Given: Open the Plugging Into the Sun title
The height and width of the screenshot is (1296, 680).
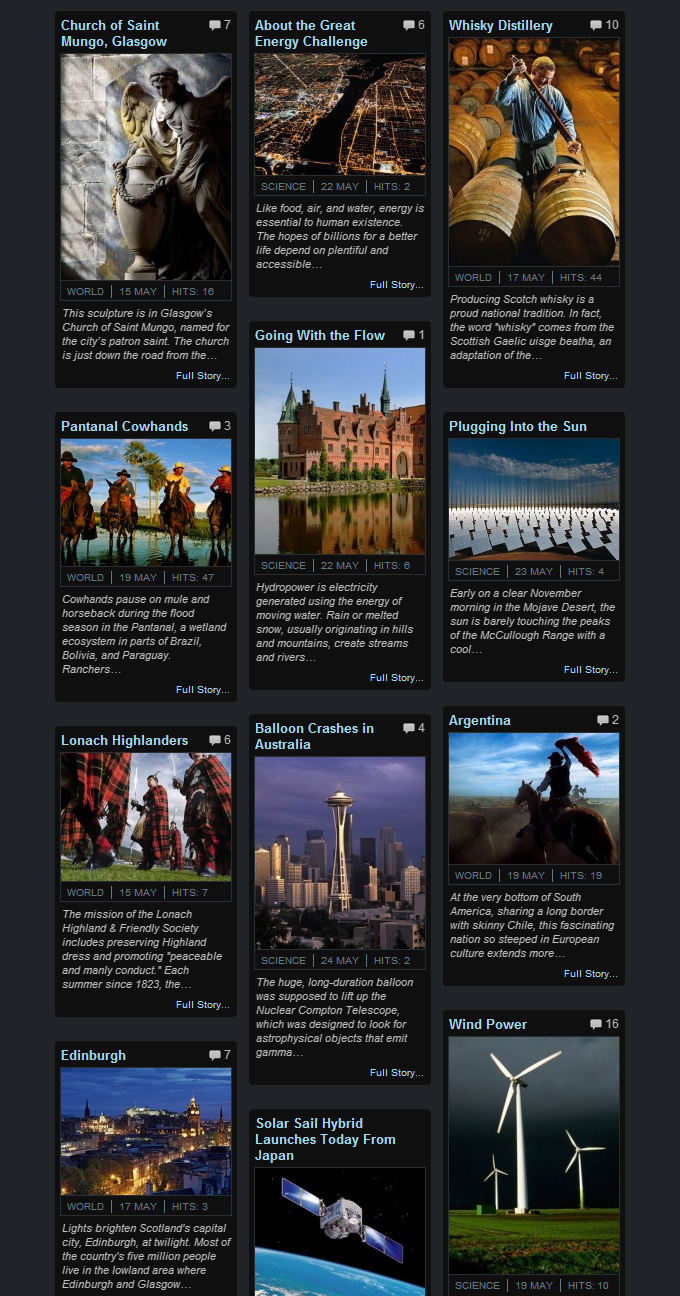Looking at the screenshot, I should (518, 426).
